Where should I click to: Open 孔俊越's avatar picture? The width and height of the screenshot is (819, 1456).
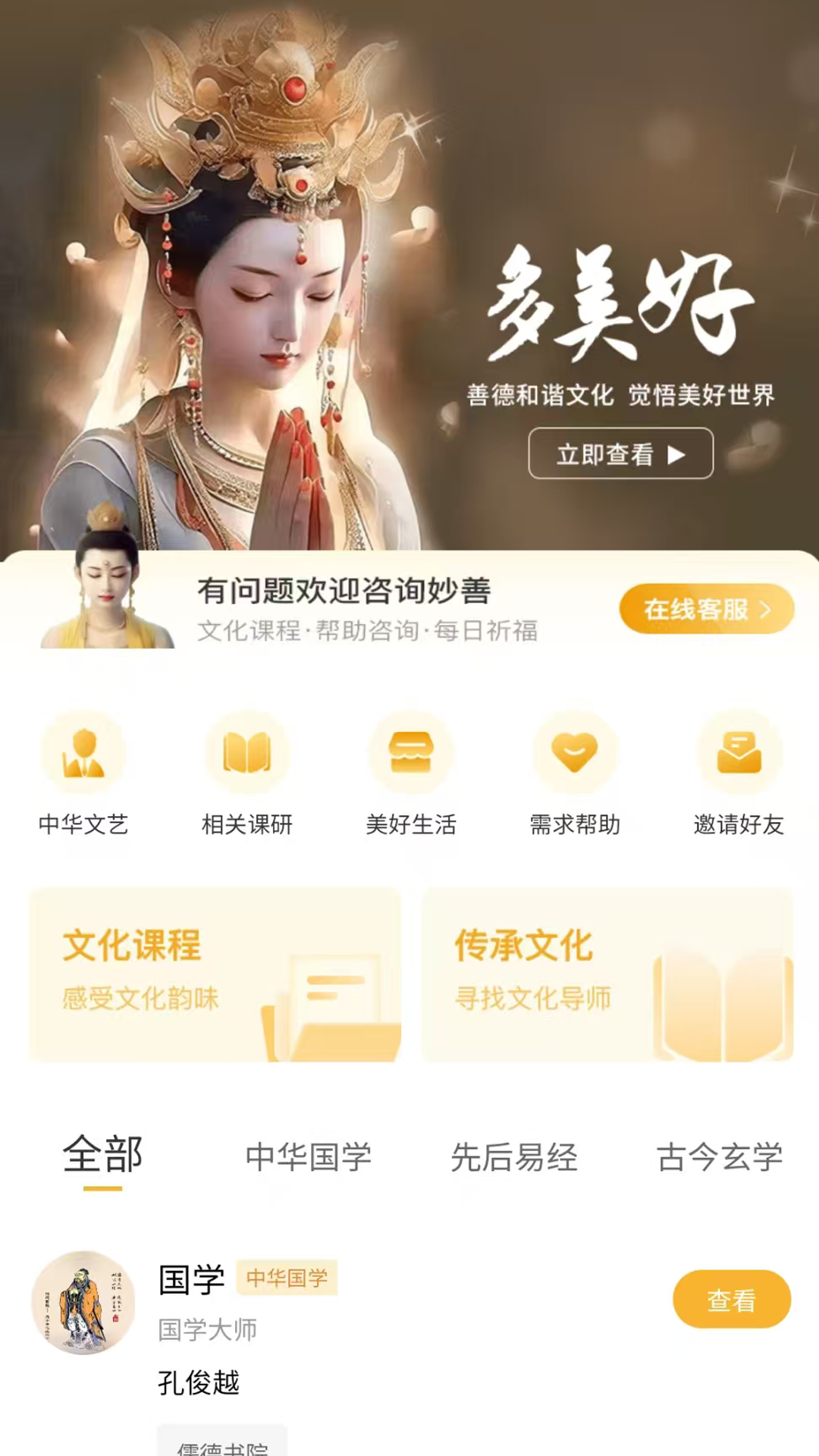83,1303
